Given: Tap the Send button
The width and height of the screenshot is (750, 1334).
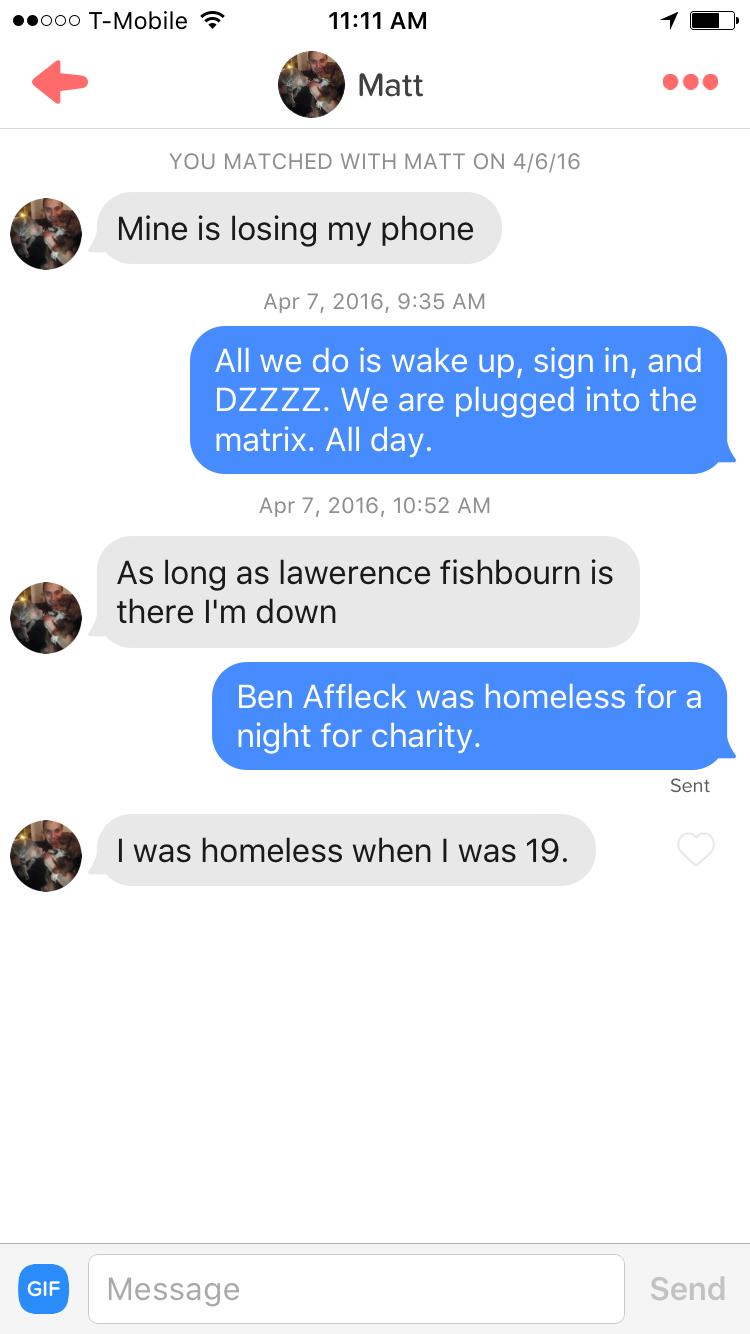Looking at the screenshot, I should coord(687,1289).
